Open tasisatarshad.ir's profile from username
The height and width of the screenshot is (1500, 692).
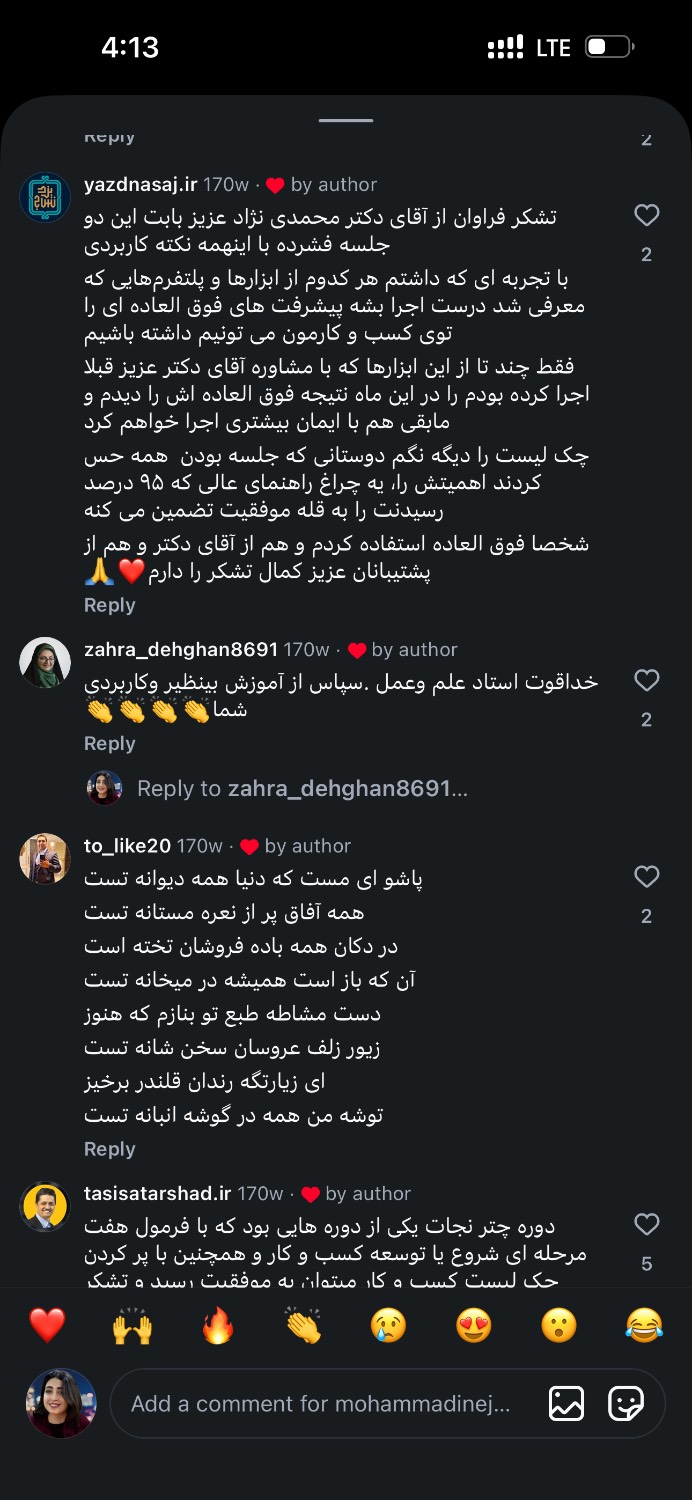point(158,1193)
